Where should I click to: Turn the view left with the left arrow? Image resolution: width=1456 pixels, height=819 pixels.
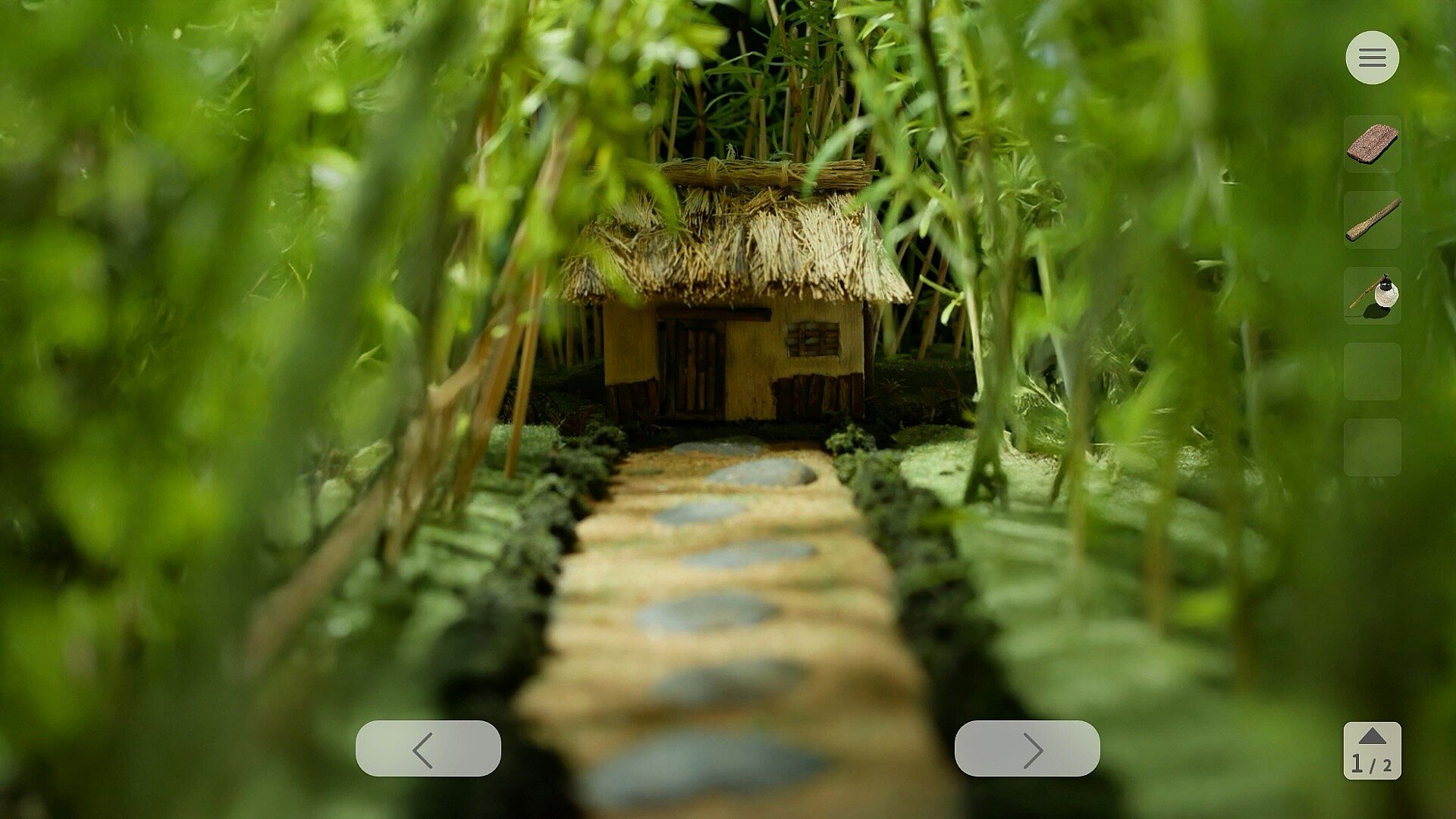point(428,748)
